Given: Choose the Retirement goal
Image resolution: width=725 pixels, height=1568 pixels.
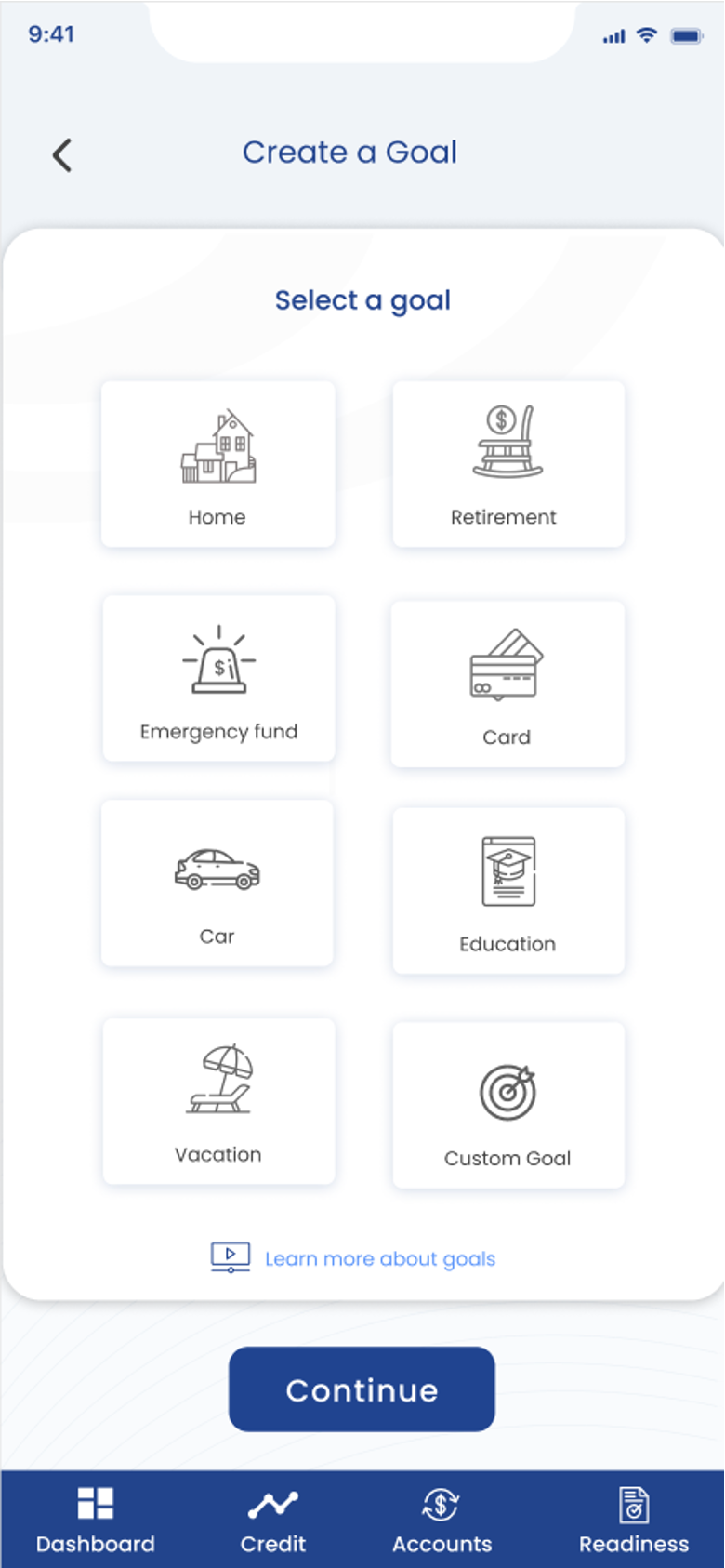Looking at the screenshot, I should point(508,463).
